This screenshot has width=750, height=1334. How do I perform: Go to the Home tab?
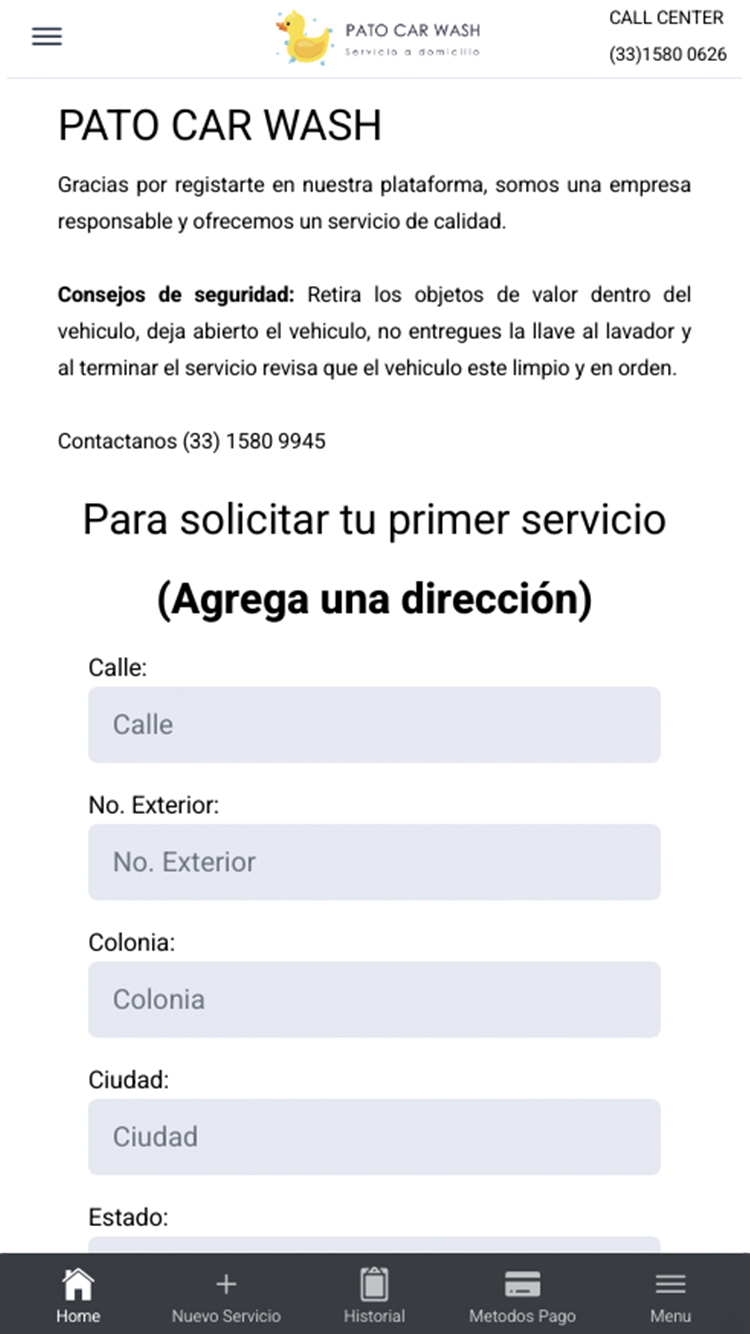pyautogui.click(x=78, y=1296)
